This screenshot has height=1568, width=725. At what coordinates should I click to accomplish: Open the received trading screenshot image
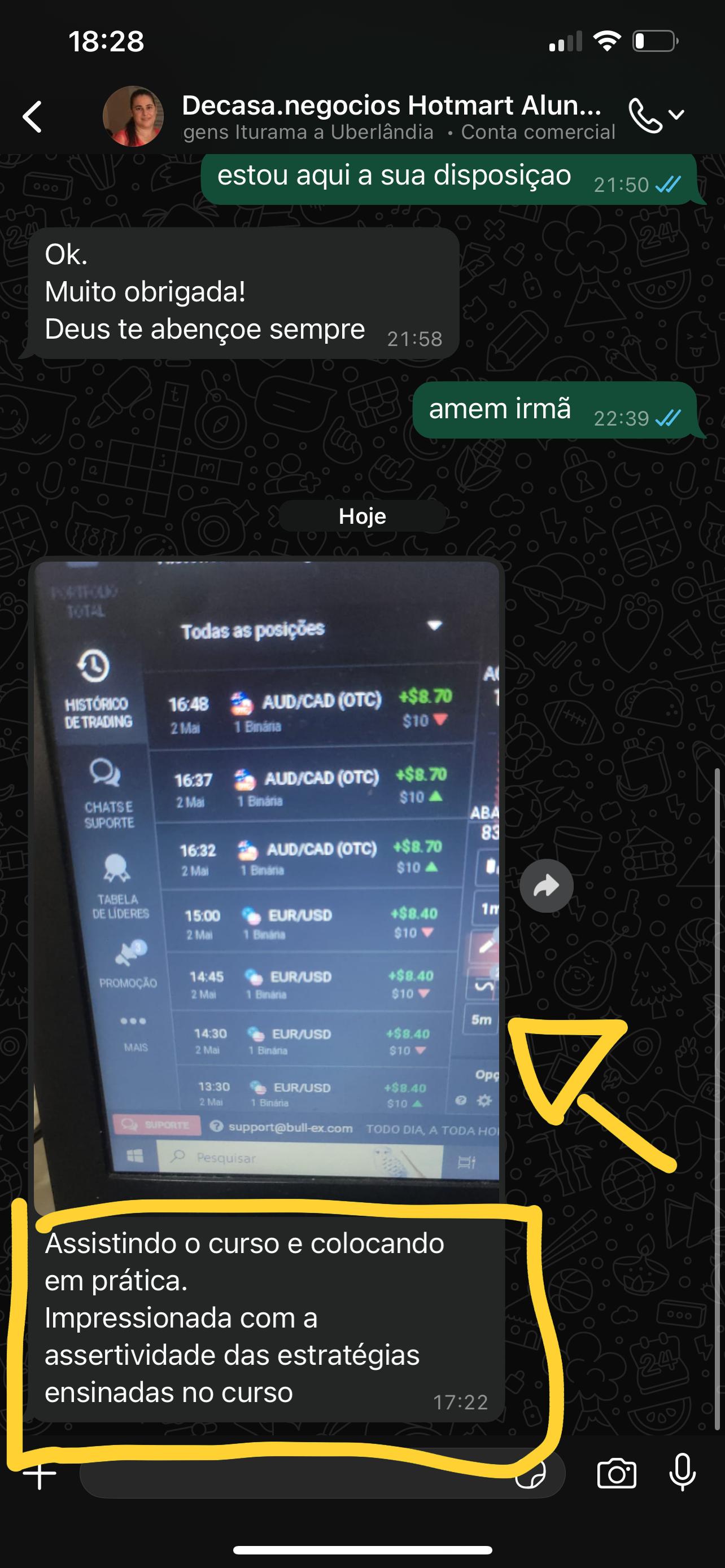(267, 877)
